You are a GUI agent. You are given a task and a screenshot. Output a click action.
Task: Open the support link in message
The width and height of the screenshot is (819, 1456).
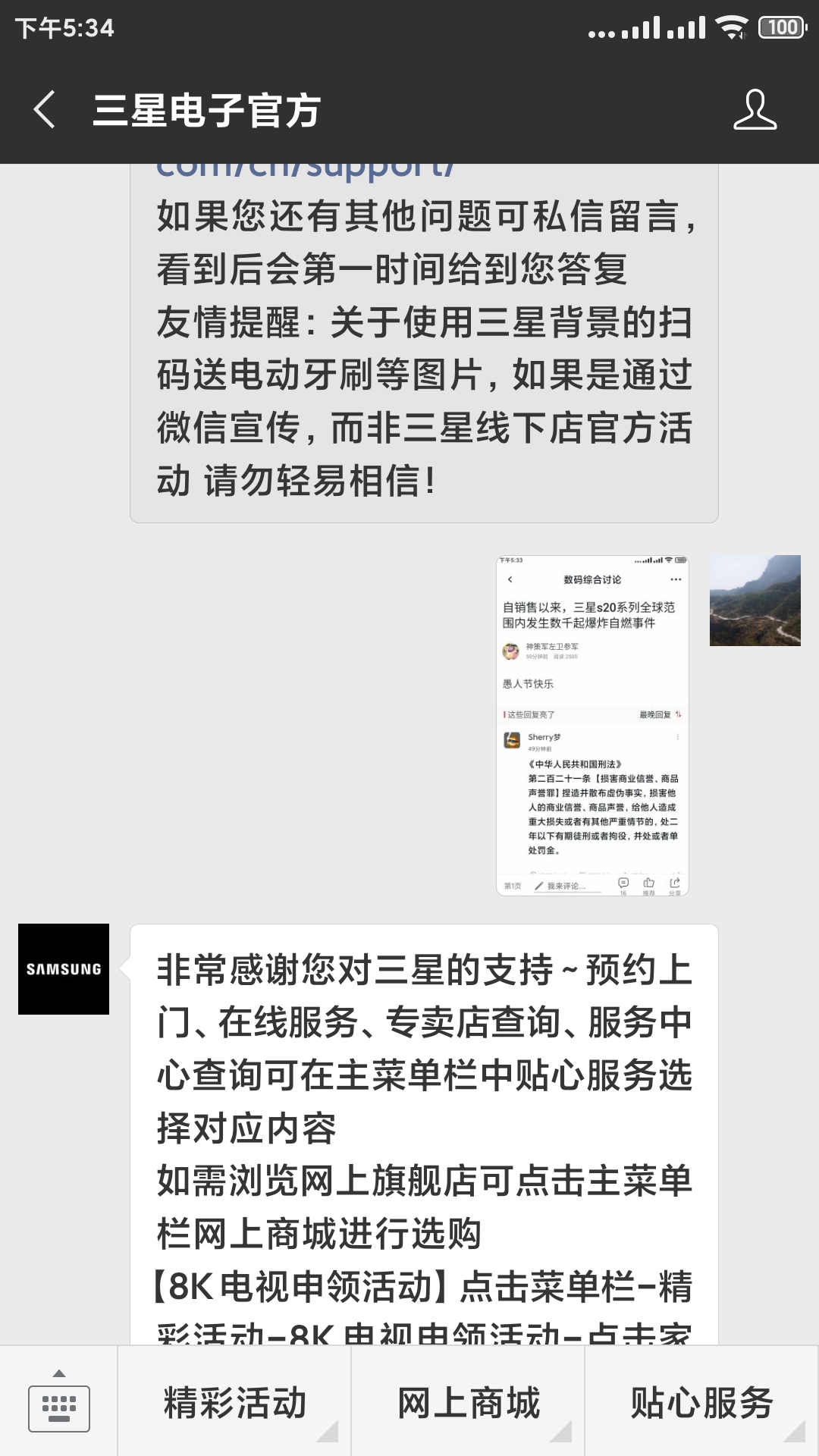point(305,171)
